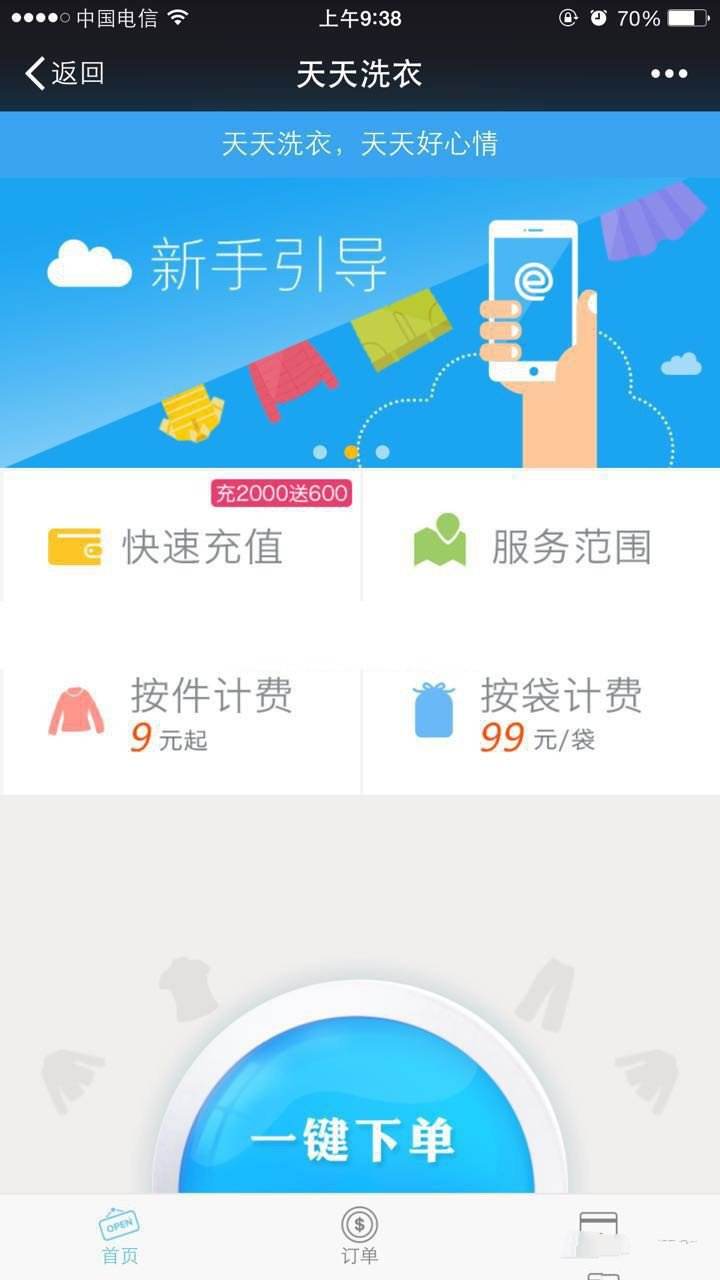Switch to the 订单 tab

tap(359, 1237)
